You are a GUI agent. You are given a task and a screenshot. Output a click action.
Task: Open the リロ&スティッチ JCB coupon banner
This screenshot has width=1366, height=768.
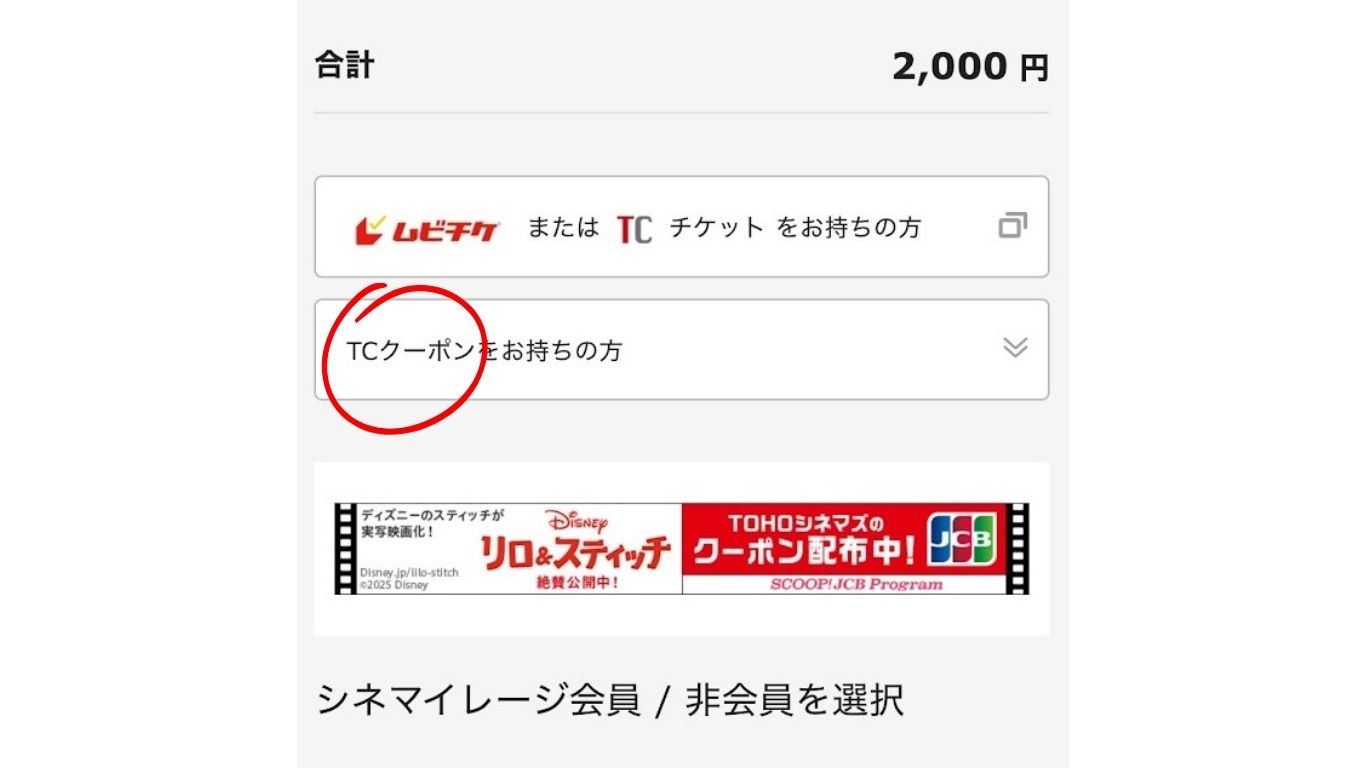click(x=681, y=549)
